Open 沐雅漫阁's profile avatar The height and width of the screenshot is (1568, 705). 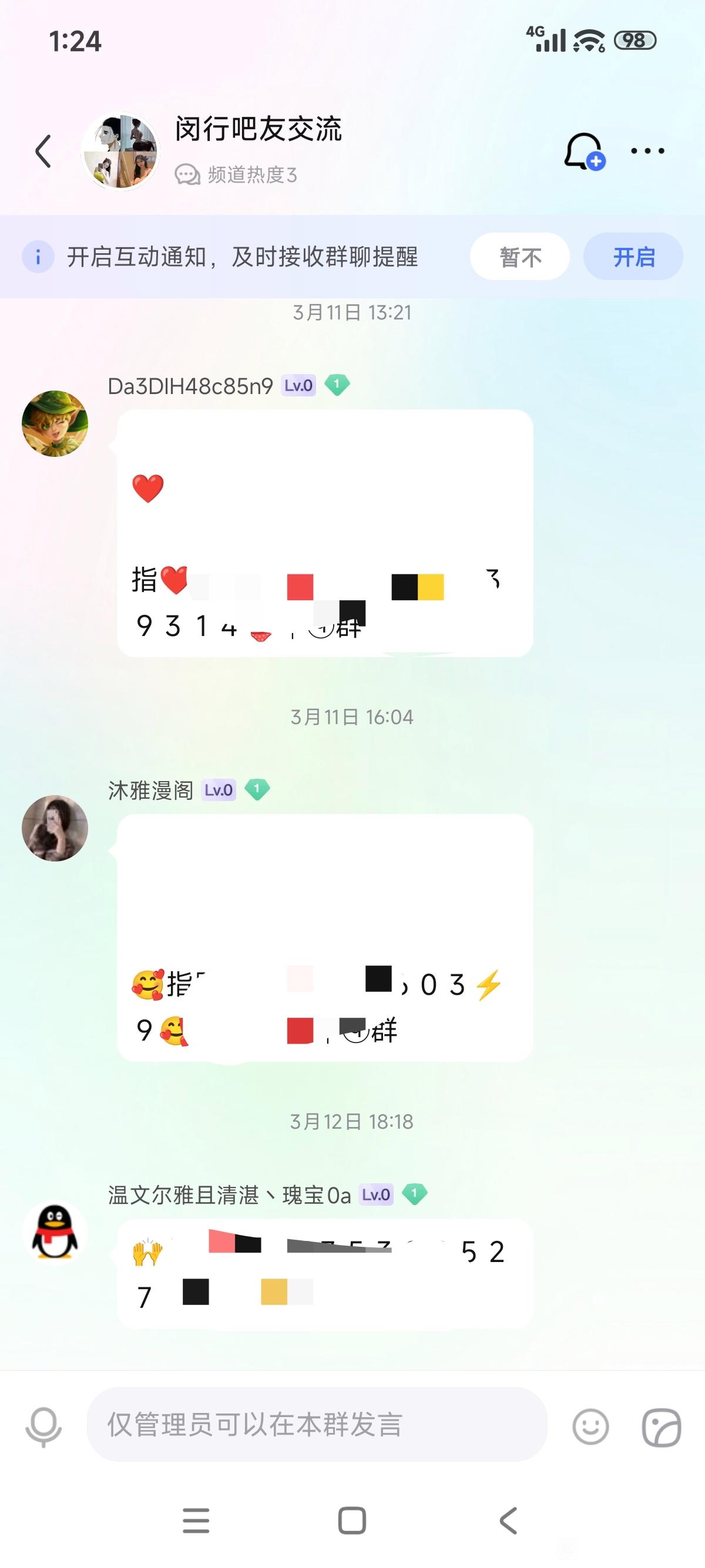pos(55,828)
